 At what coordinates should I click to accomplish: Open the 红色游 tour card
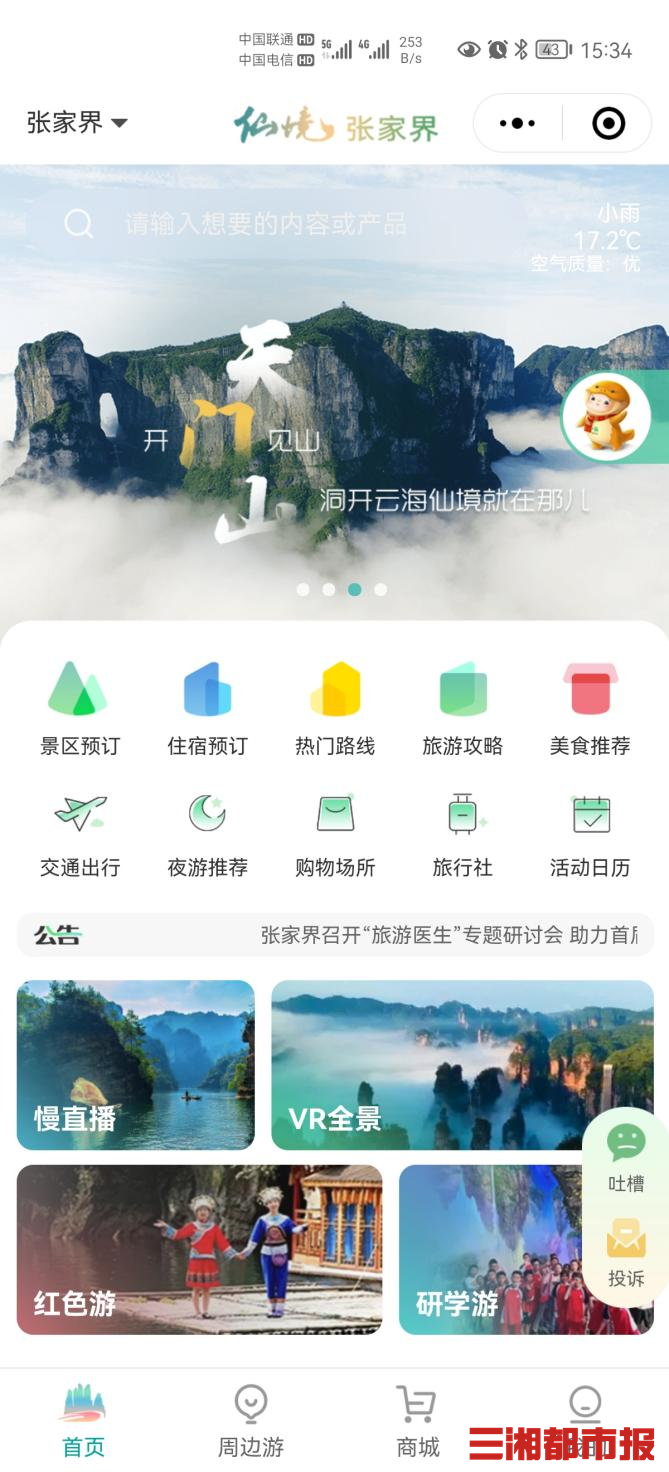pos(199,1249)
